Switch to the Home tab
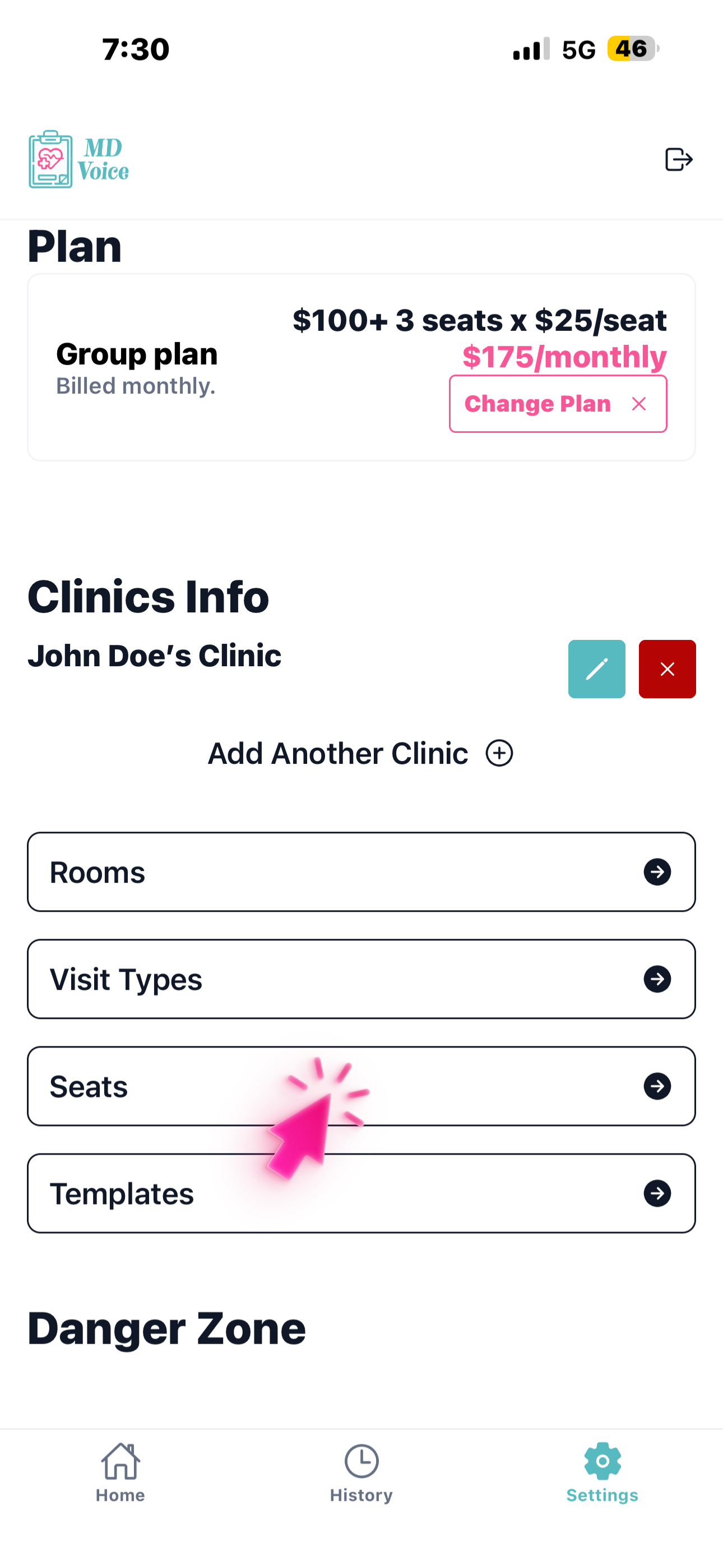The height and width of the screenshot is (1568, 723). pyautogui.click(x=121, y=1473)
